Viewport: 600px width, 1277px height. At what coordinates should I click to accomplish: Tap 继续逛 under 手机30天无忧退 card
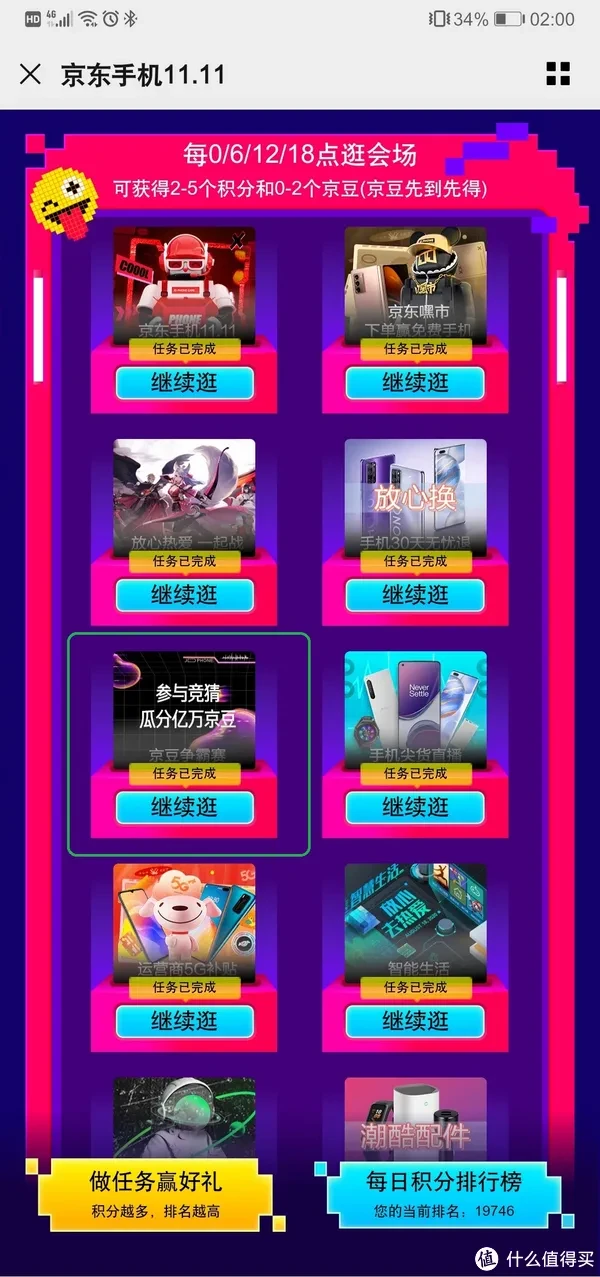415,594
